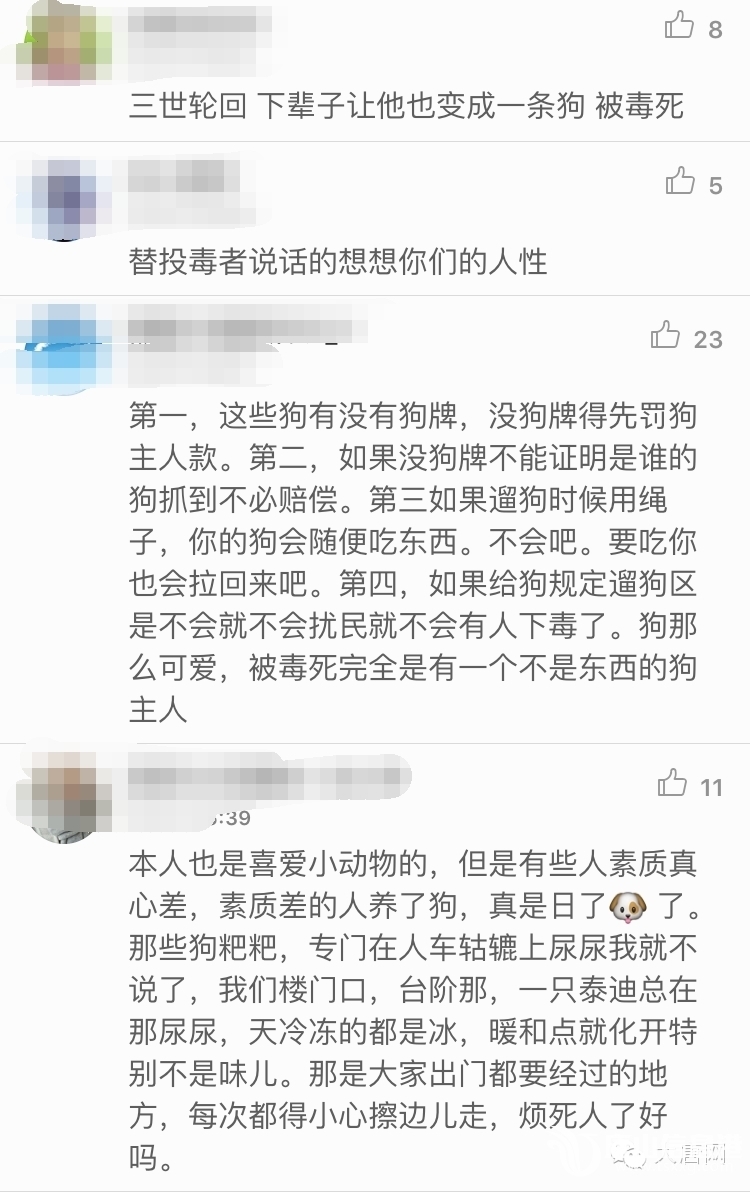
Task: Like the comment about 三世轮回
Action: pyautogui.click(x=680, y=26)
